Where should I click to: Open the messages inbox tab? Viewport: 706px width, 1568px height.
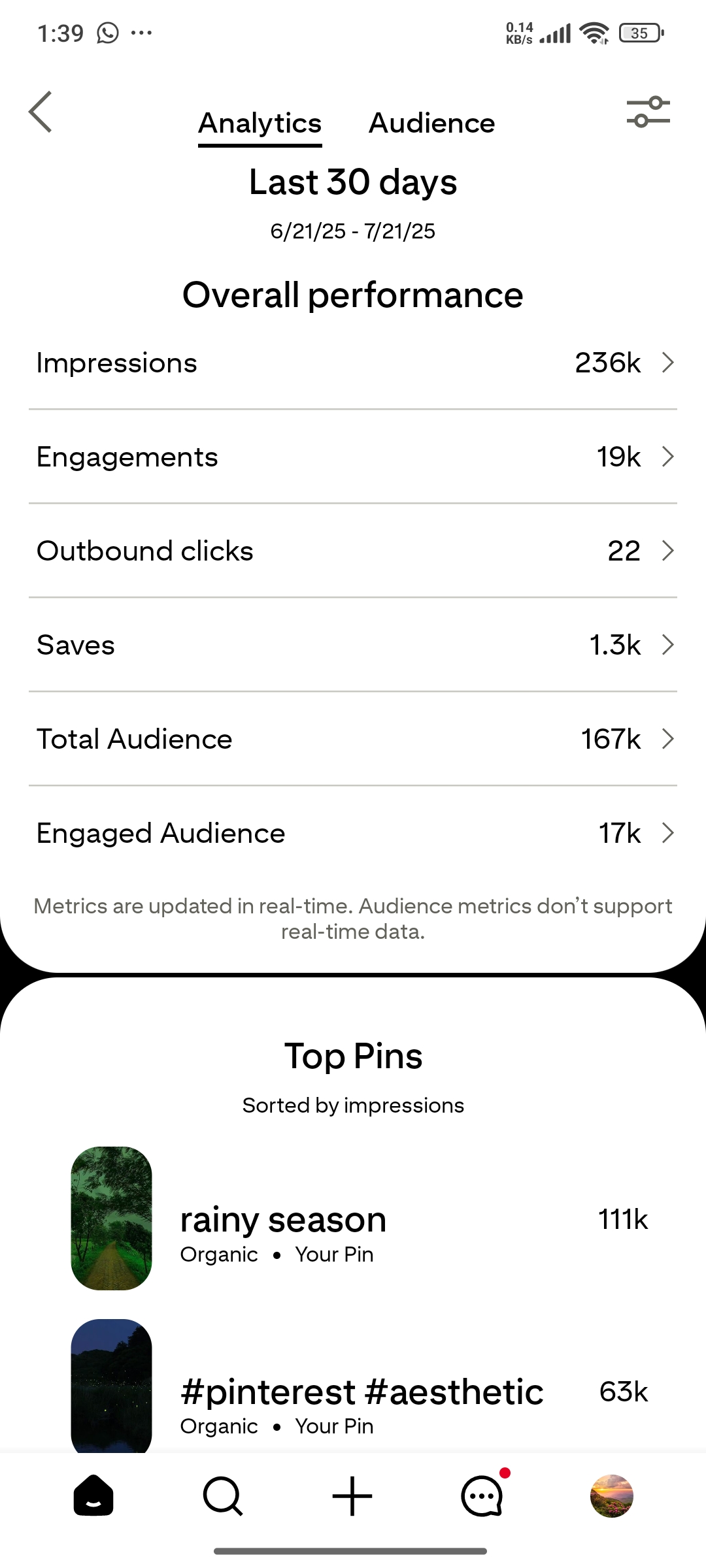[x=482, y=1495]
